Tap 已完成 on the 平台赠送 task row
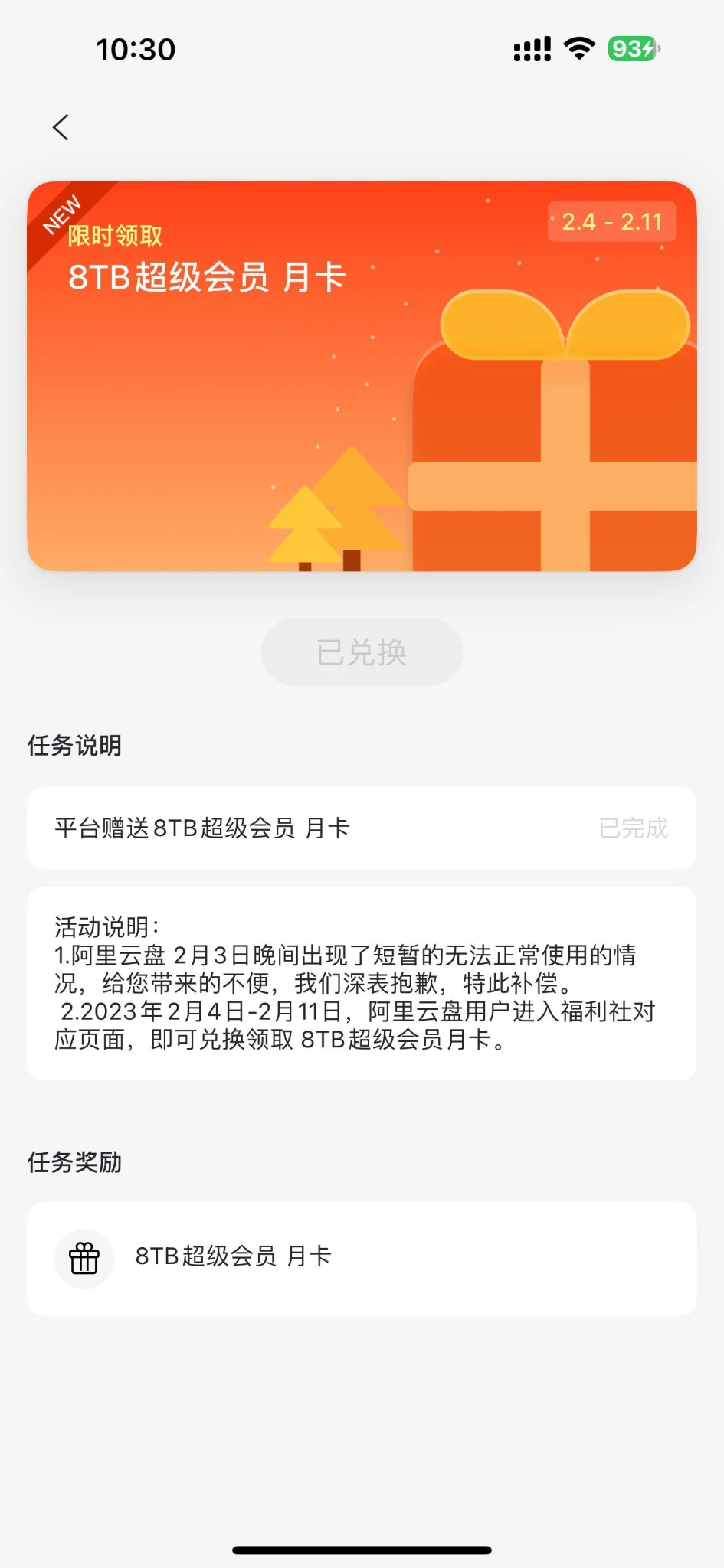 pyautogui.click(x=633, y=828)
